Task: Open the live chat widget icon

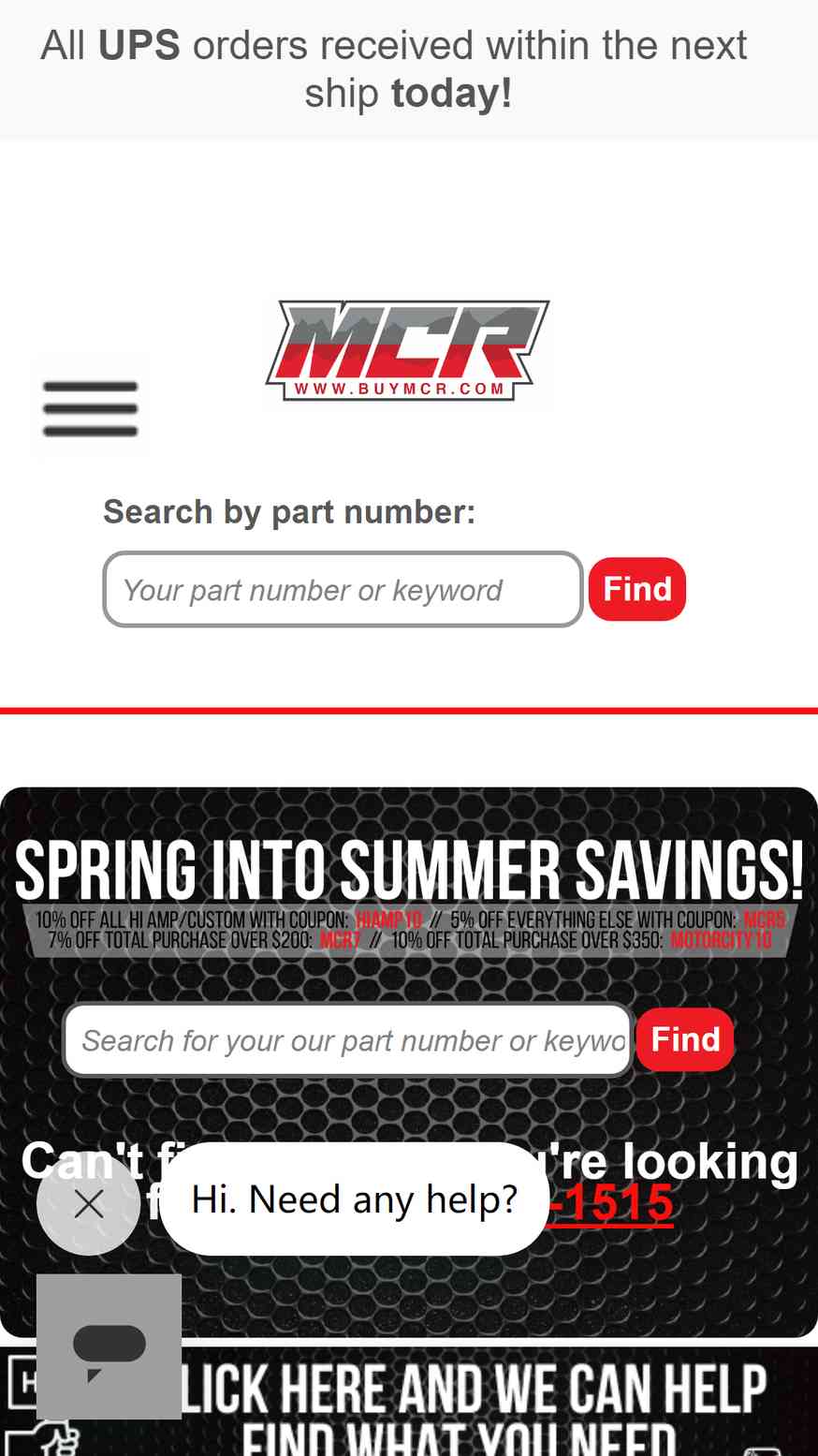Action: point(109,1346)
